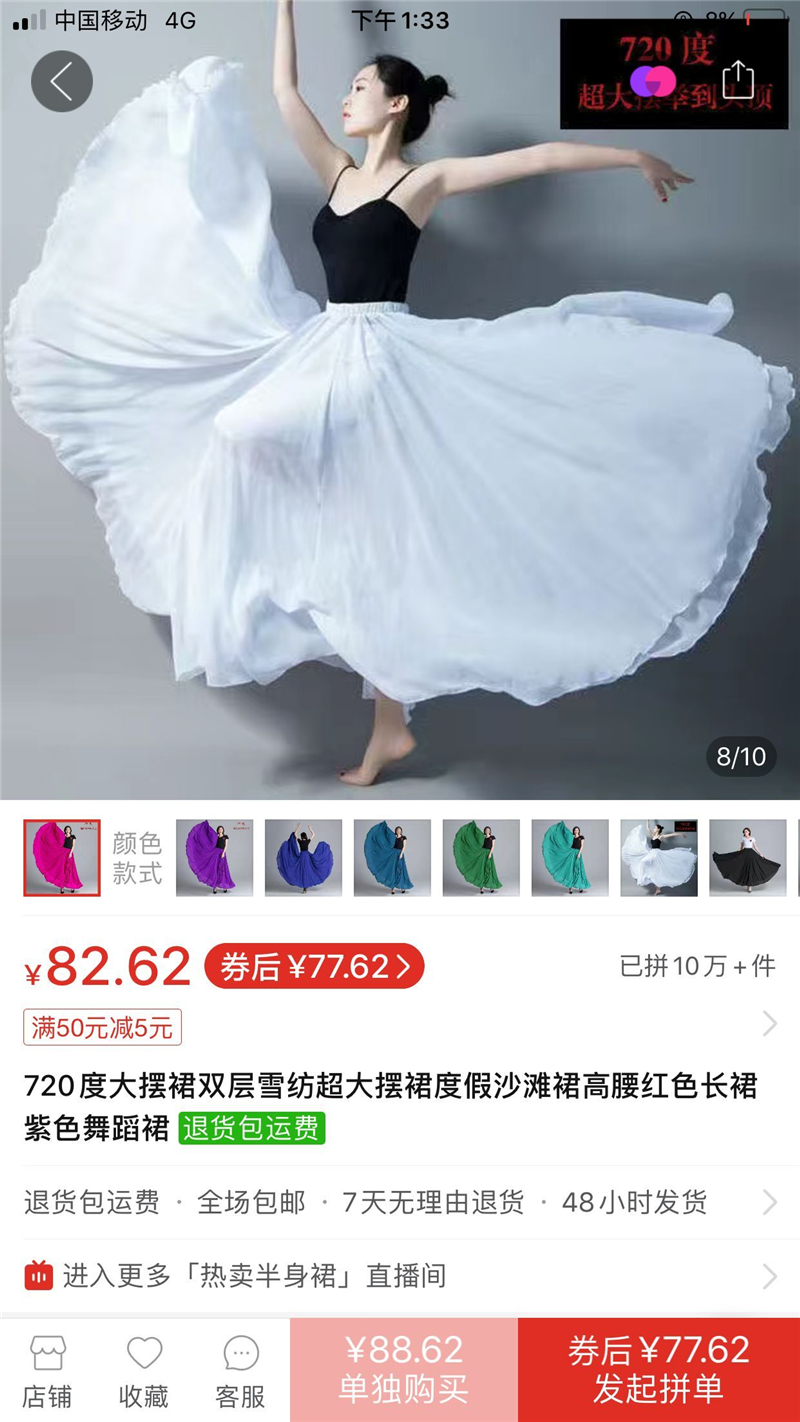
Task: Select the royal blue skirt thumbnail
Action: 303,857
